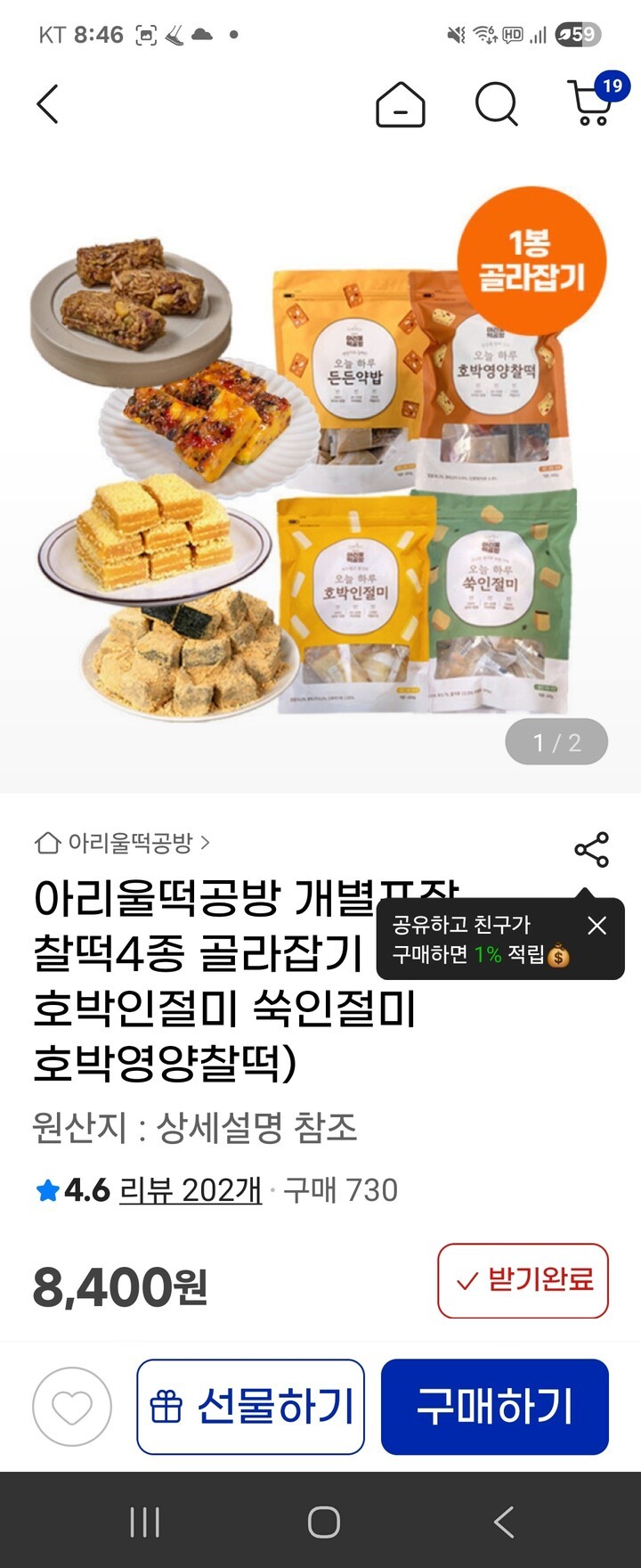Open the shopping cart with 19 items
Screen dimensions: 641x1568
[x=591, y=102]
